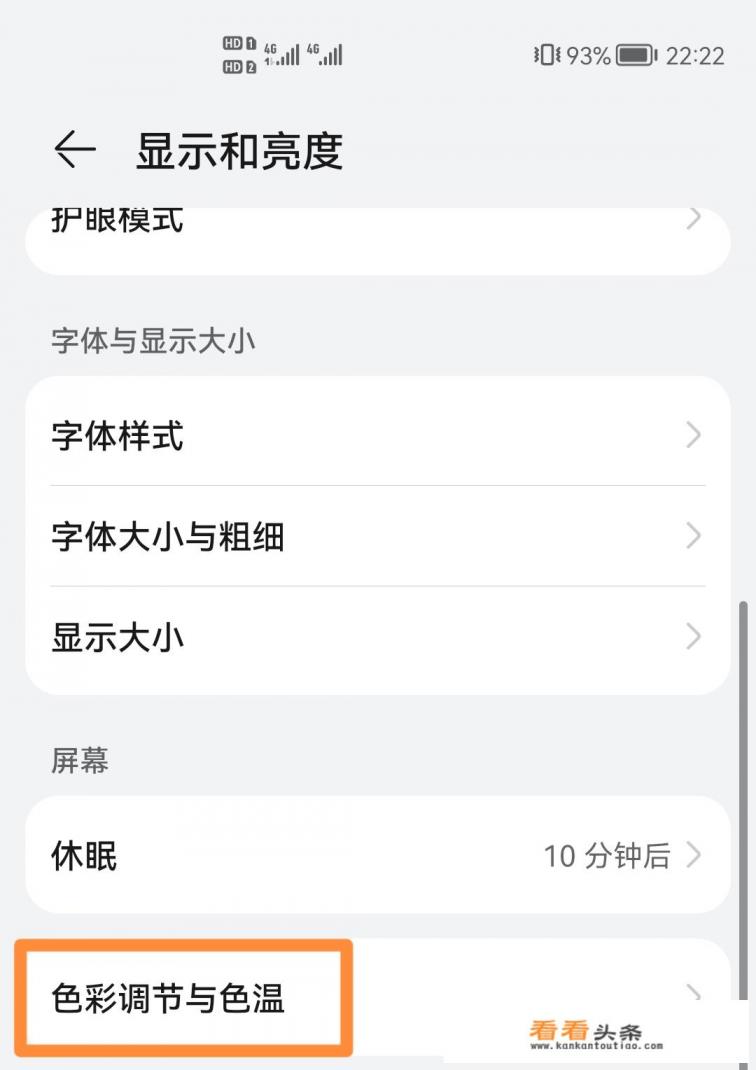Image resolution: width=756 pixels, height=1070 pixels.
Task: Expand 显示大小 via its chevron
Action: tap(693, 636)
